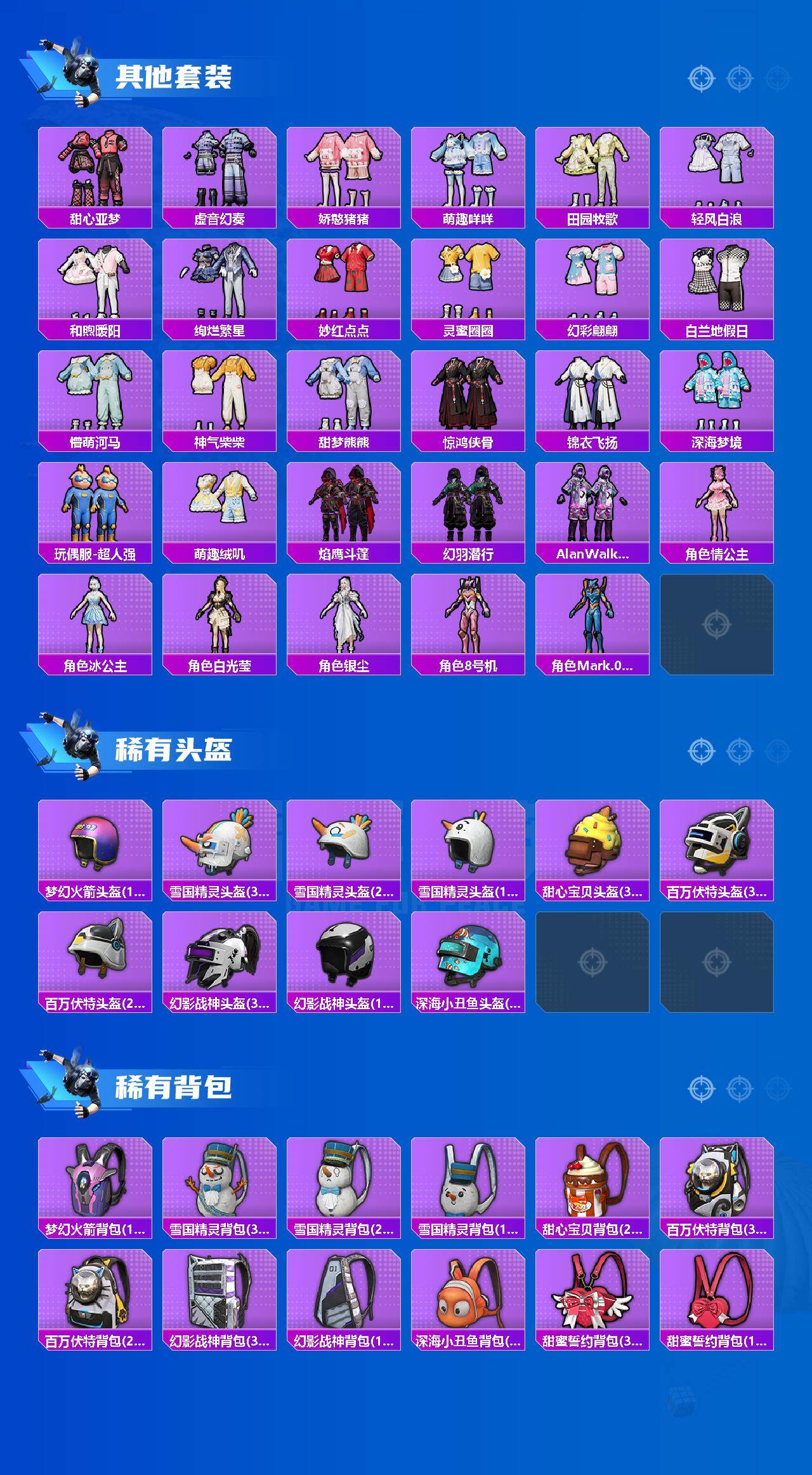Select the 角色8号机 character item
The image size is (812, 1475).
coord(468,616)
